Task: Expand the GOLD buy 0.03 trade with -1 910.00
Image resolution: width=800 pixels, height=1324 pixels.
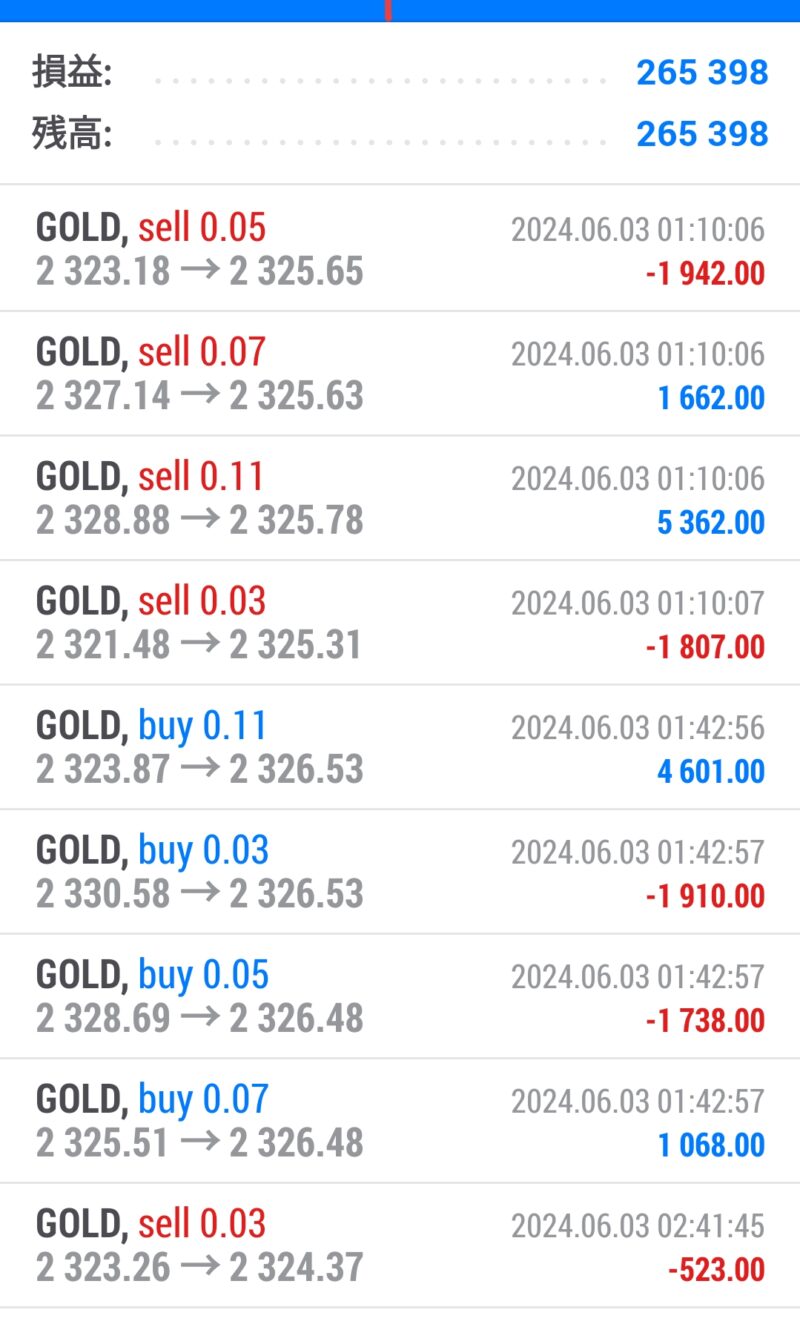Action: tap(400, 872)
